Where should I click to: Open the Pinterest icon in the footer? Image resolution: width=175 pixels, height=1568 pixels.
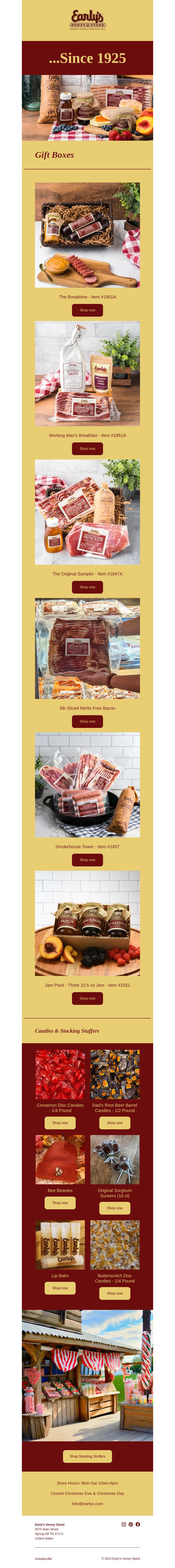(131, 1524)
